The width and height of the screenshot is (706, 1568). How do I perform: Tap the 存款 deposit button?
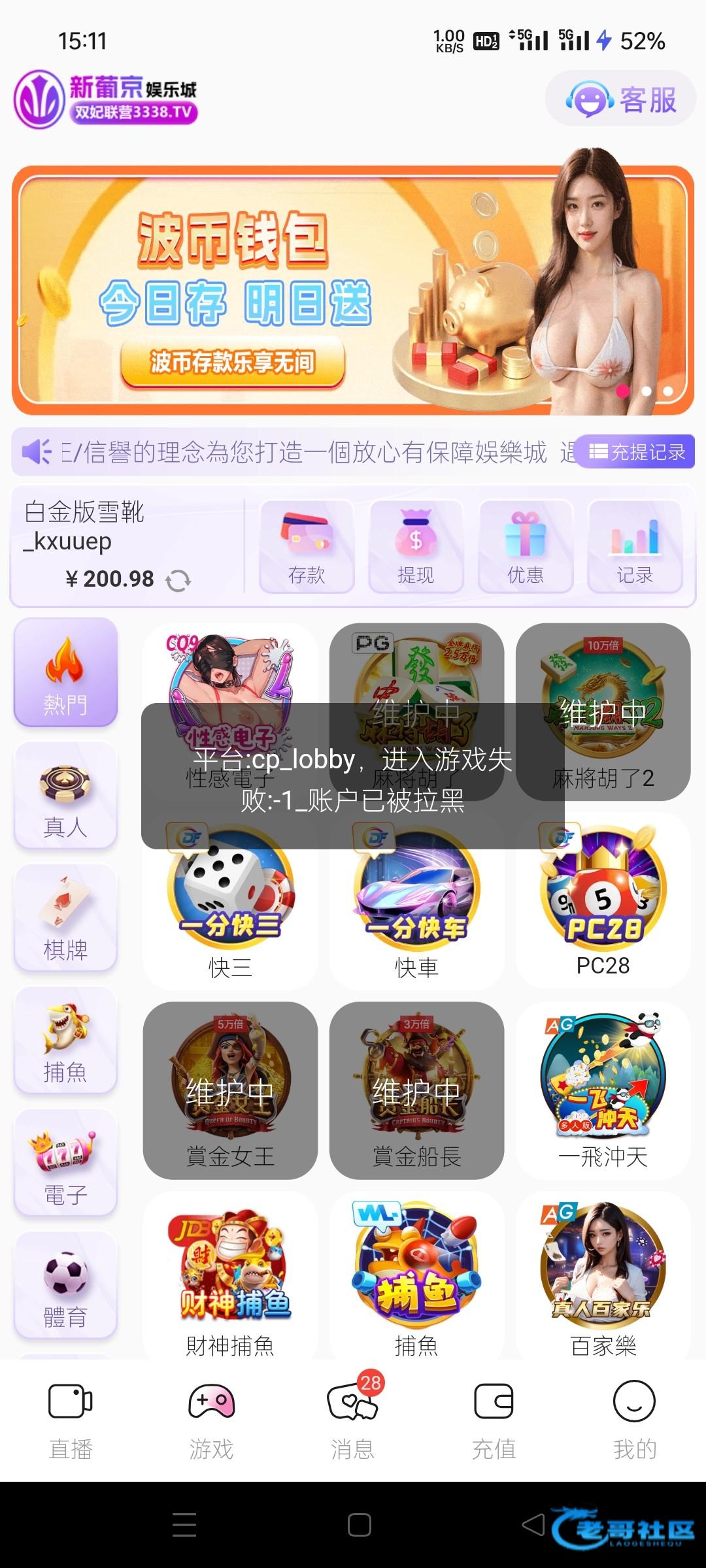point(307,546)
